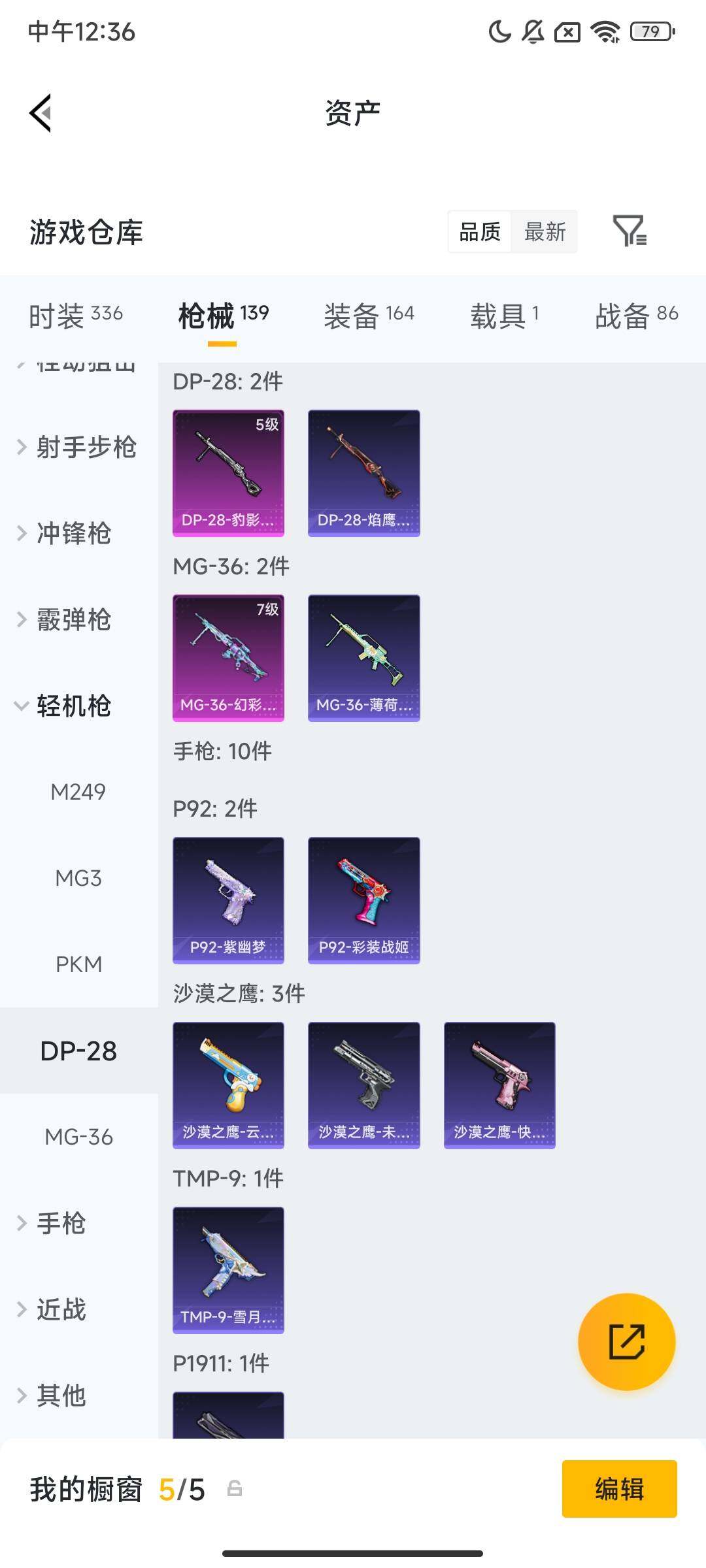The image size is (706, 1568).
Task: Select 品质 sorting mode
Action: coord(480,232)
